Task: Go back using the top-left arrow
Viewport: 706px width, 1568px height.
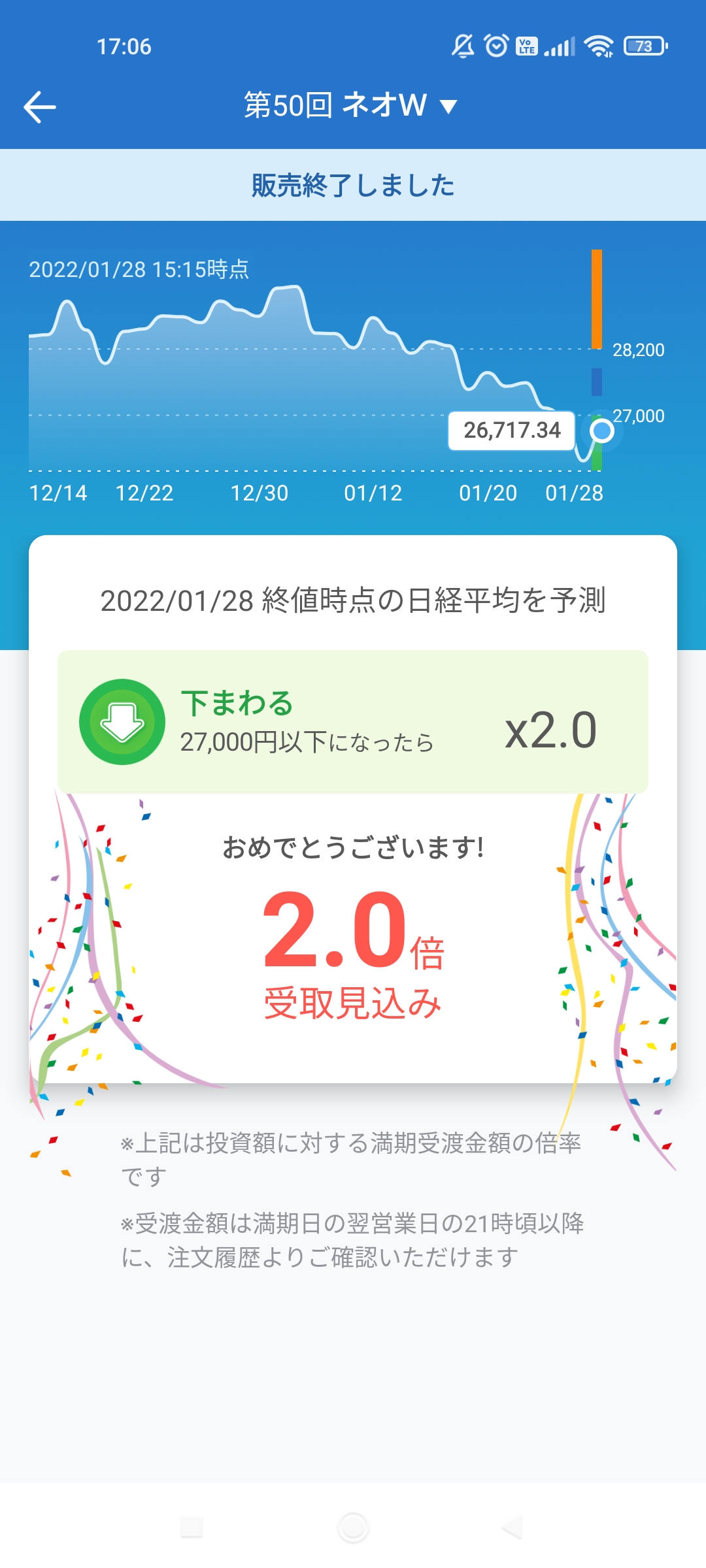Action: pyautogui.click(x=40, y=107)
